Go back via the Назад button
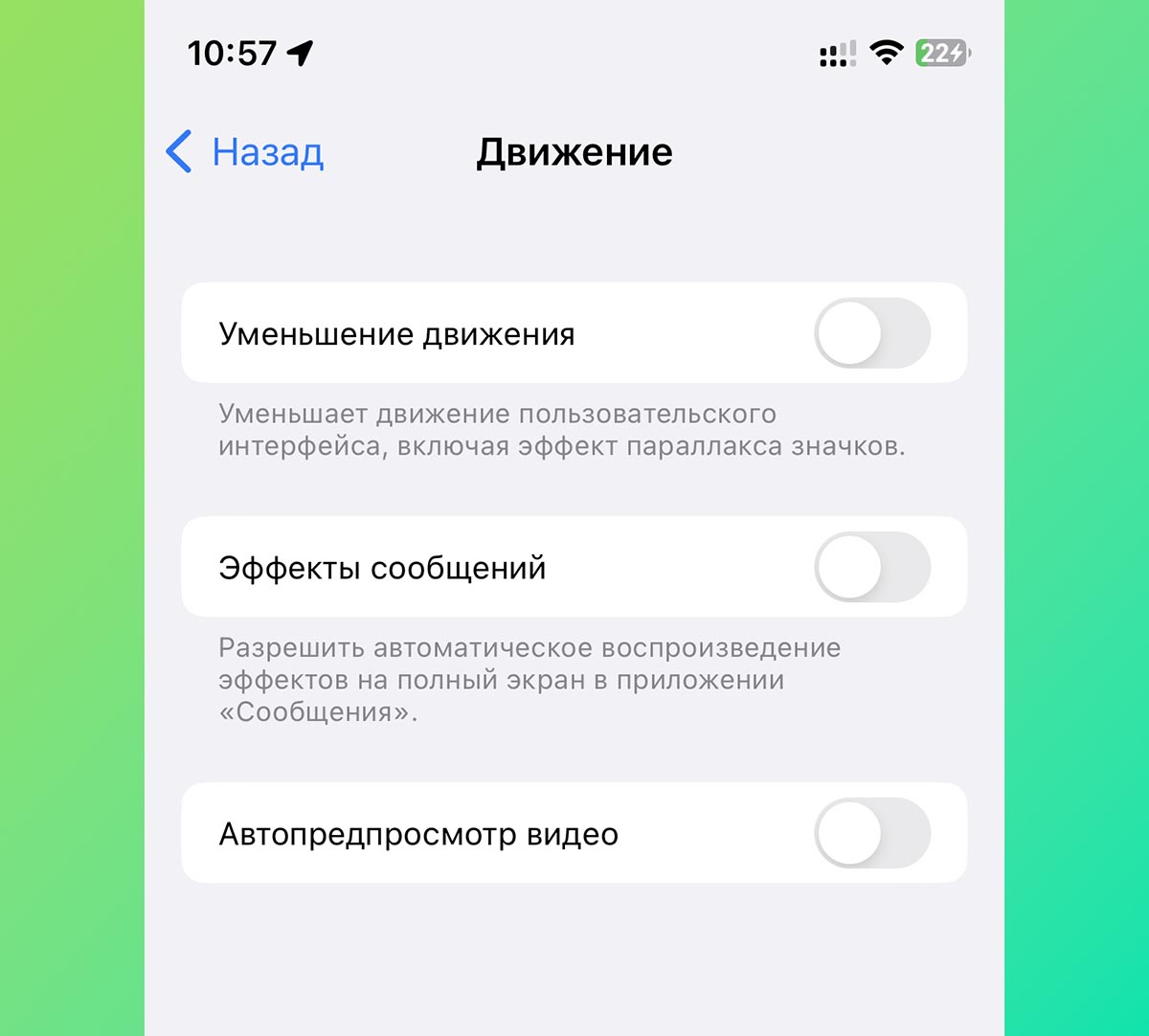 click(x=246, y=153)
